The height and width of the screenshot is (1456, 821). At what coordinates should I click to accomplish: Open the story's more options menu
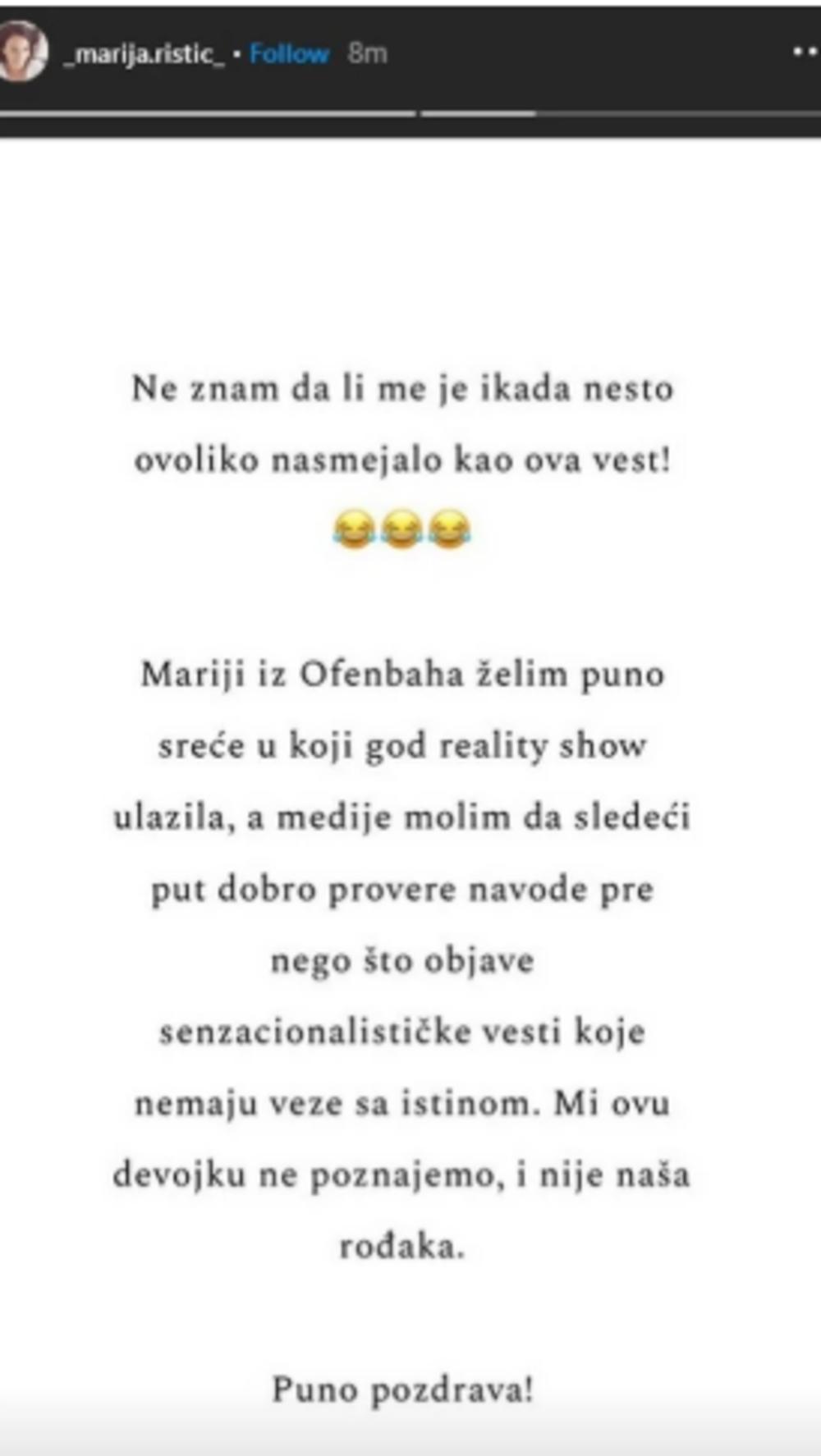(806, 53)
